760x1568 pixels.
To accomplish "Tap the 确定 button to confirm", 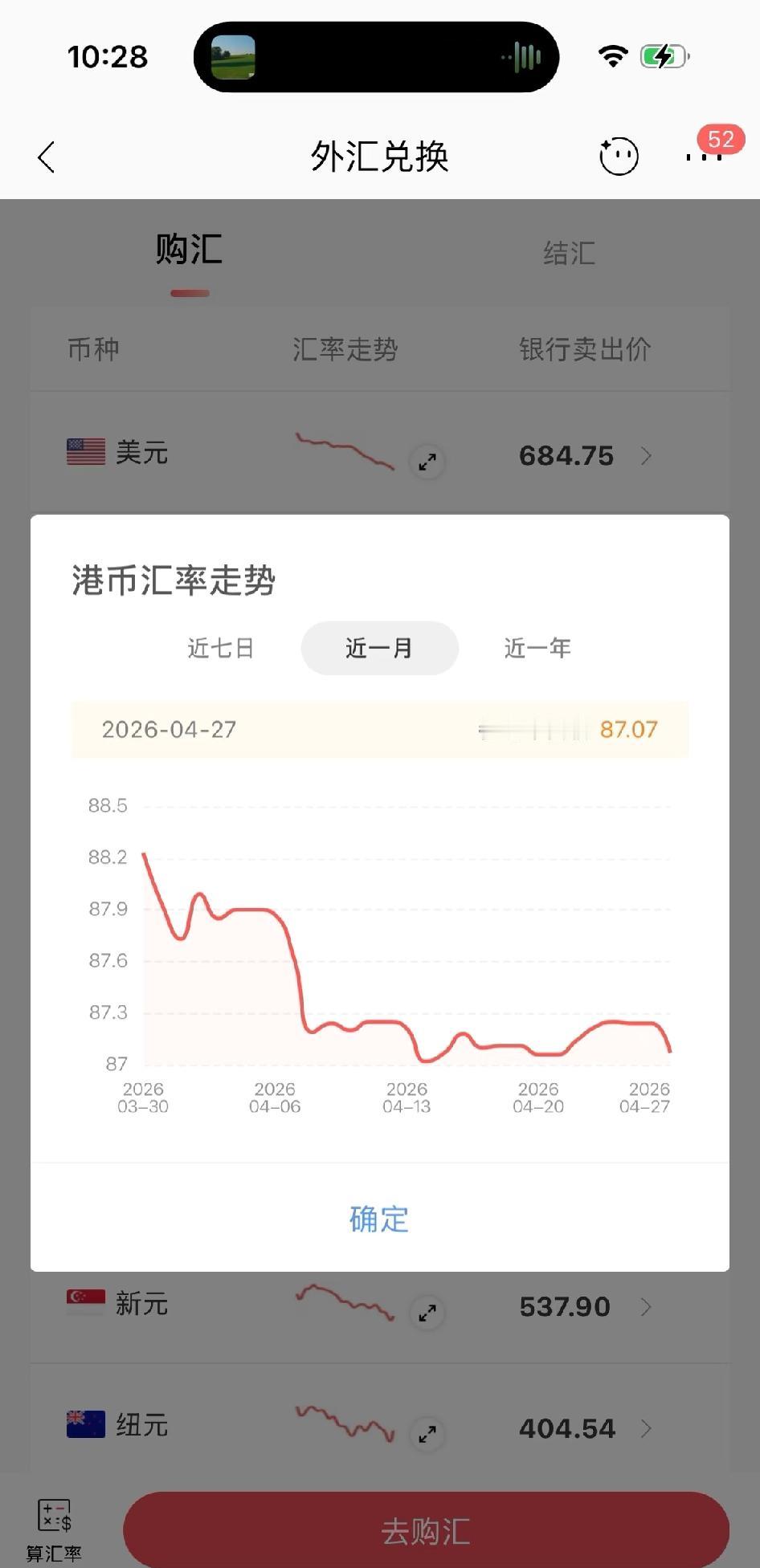I will 379,1218.
